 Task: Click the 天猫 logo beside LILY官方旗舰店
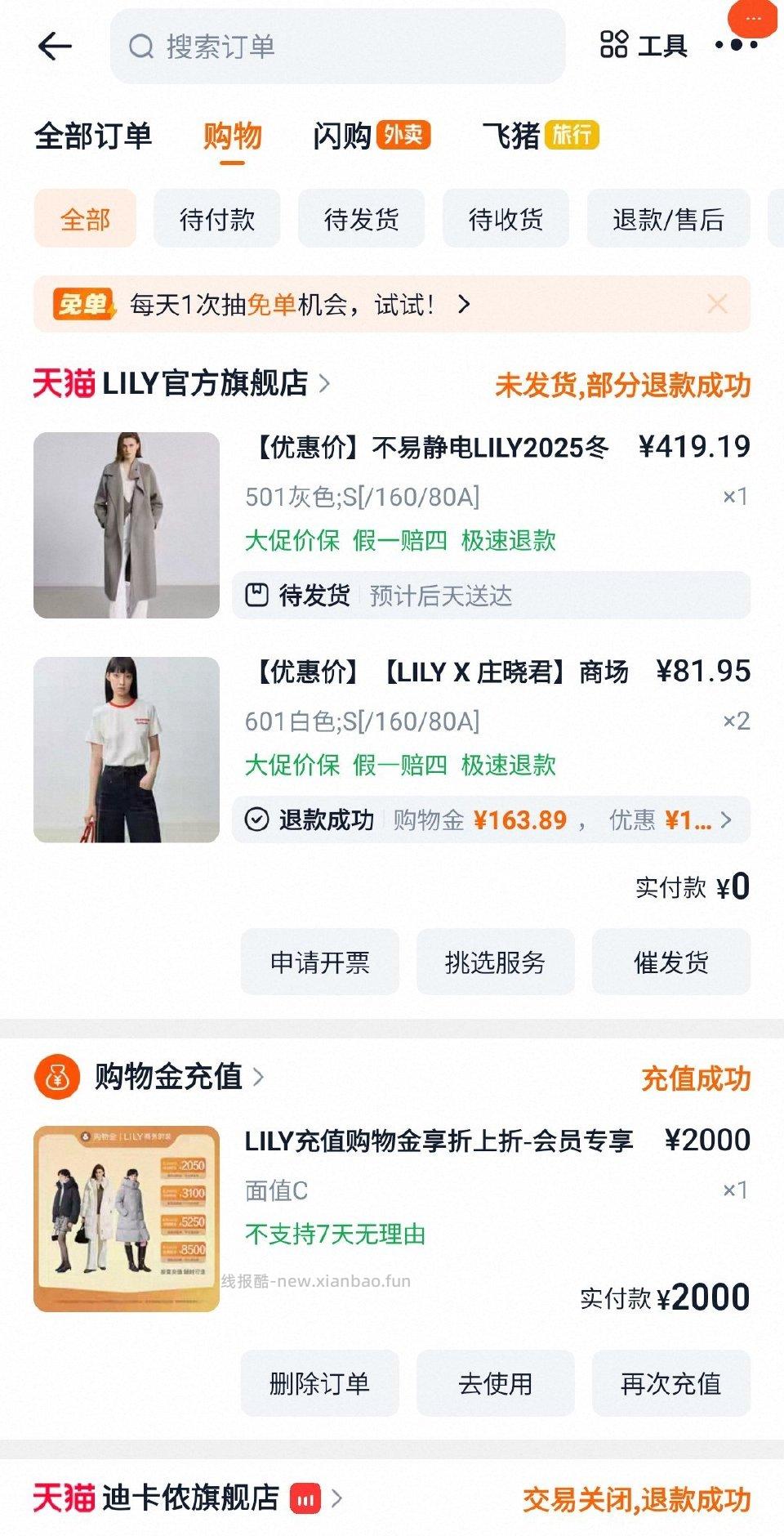pos(65,383)
